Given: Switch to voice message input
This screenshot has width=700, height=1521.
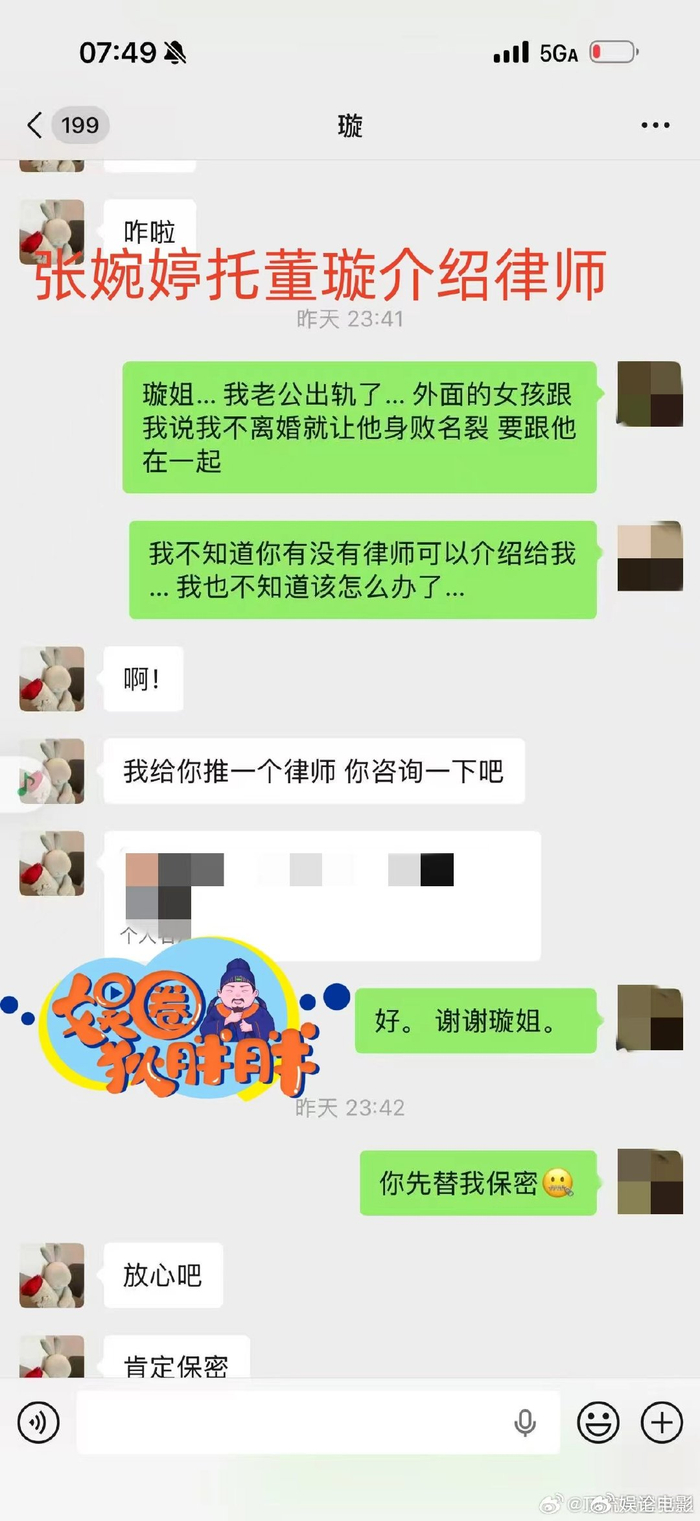Looking at the screenshot, I should (38, 1422).
